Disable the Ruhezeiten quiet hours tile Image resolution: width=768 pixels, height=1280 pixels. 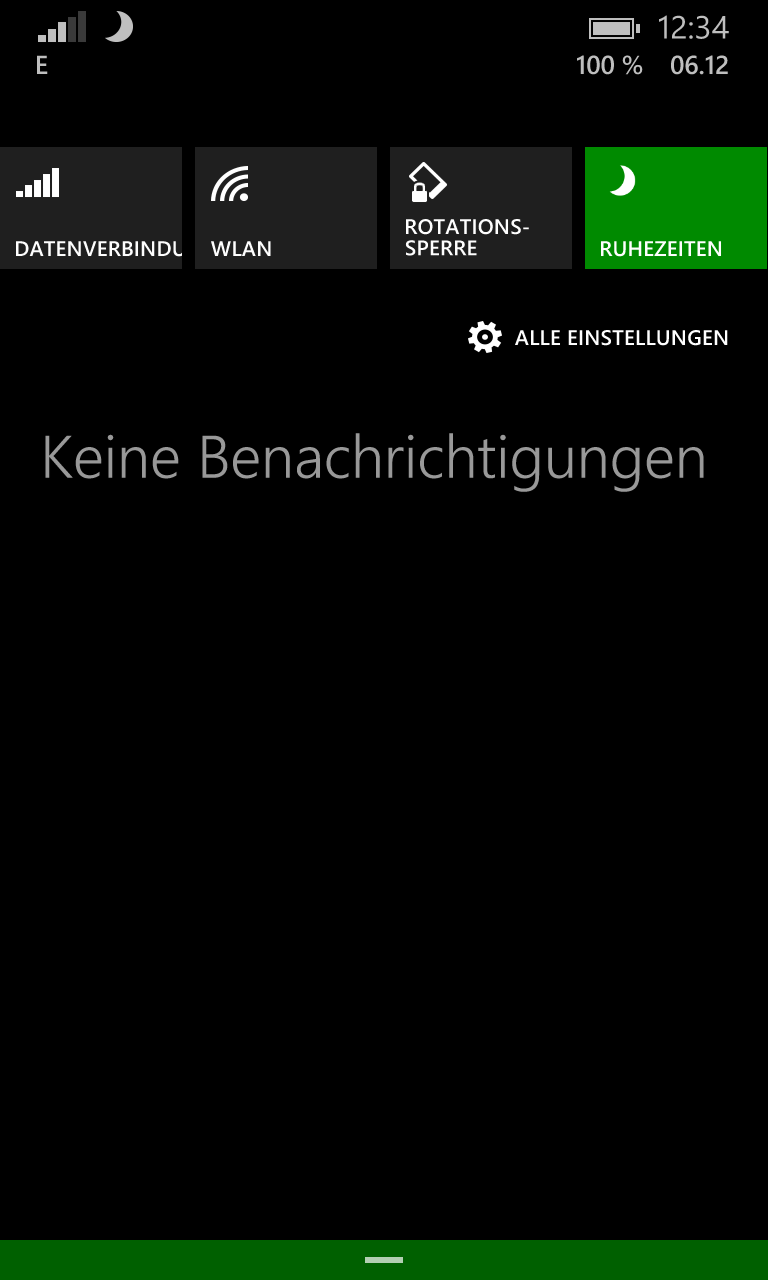tap(675, 208)
